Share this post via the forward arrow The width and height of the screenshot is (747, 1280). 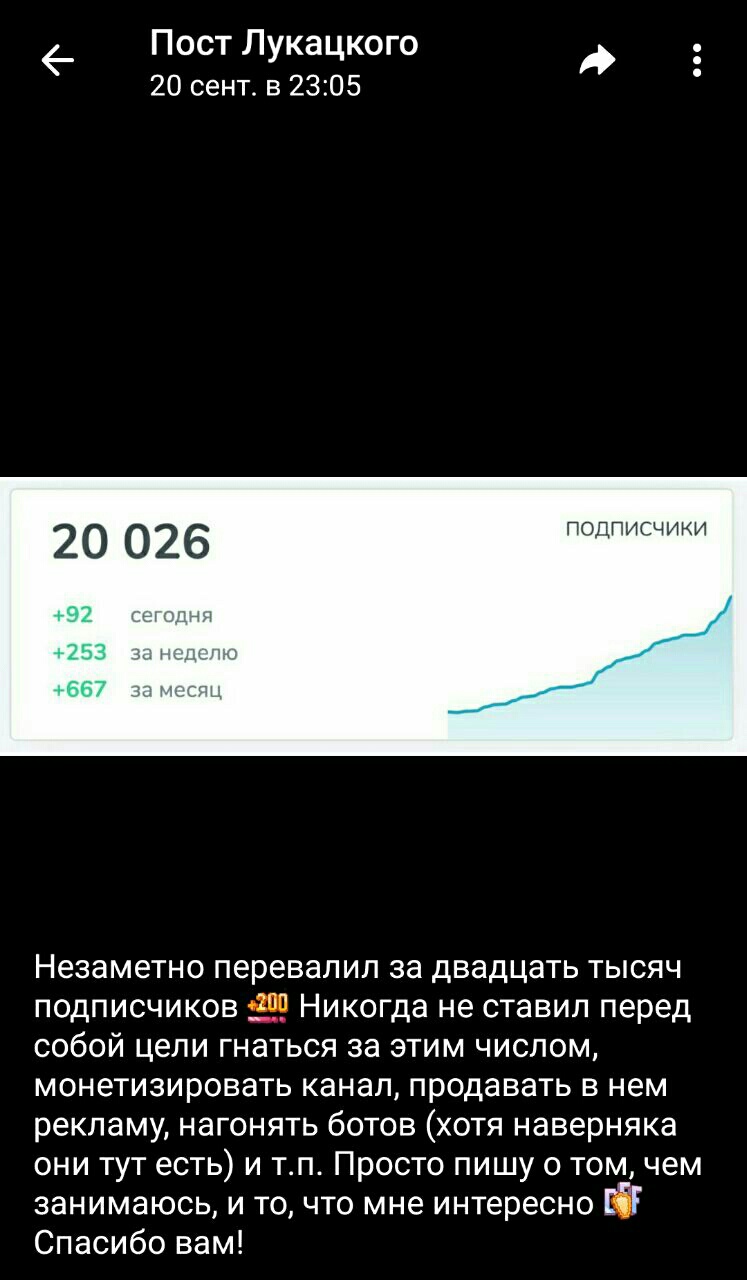(597, 62)
